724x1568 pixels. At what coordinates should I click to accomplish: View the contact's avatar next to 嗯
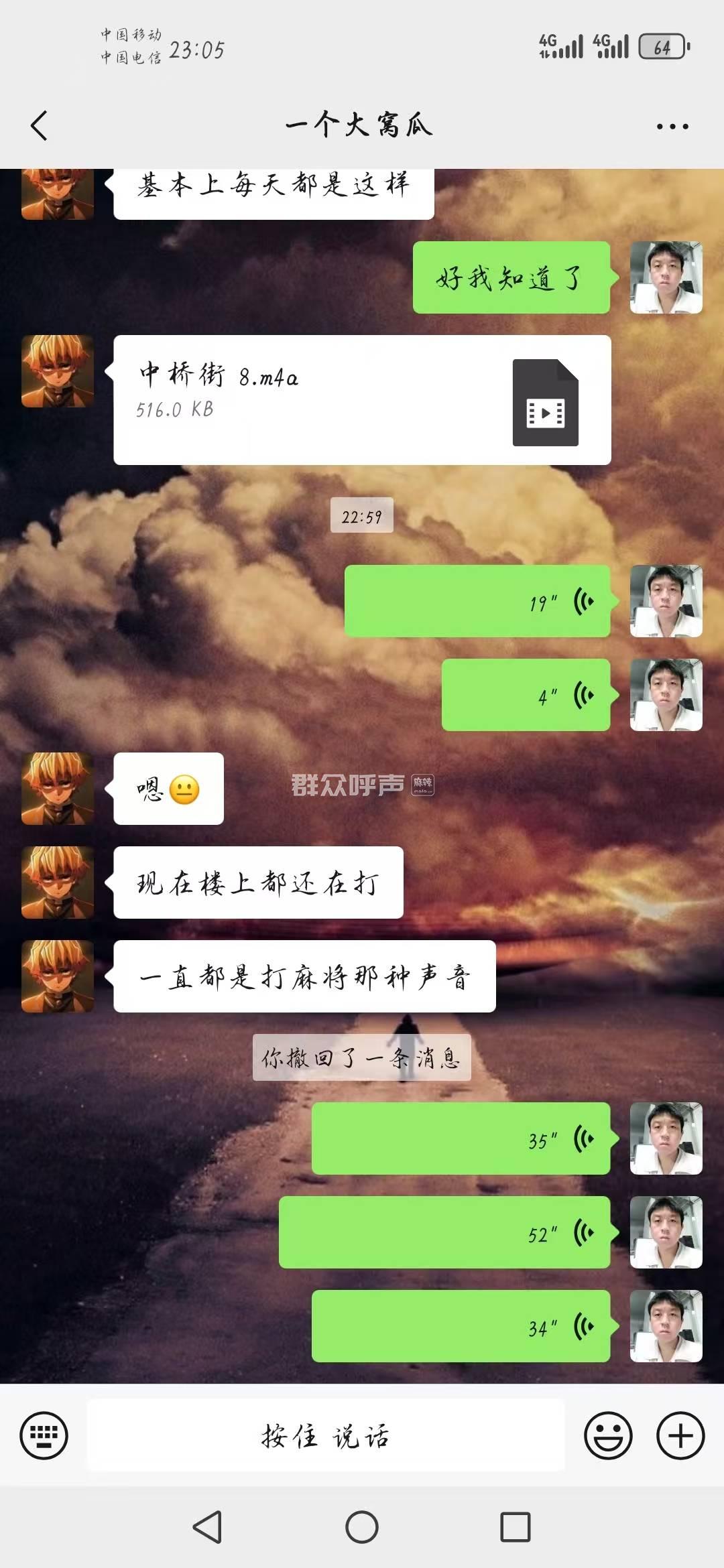[x=58, y=789]
